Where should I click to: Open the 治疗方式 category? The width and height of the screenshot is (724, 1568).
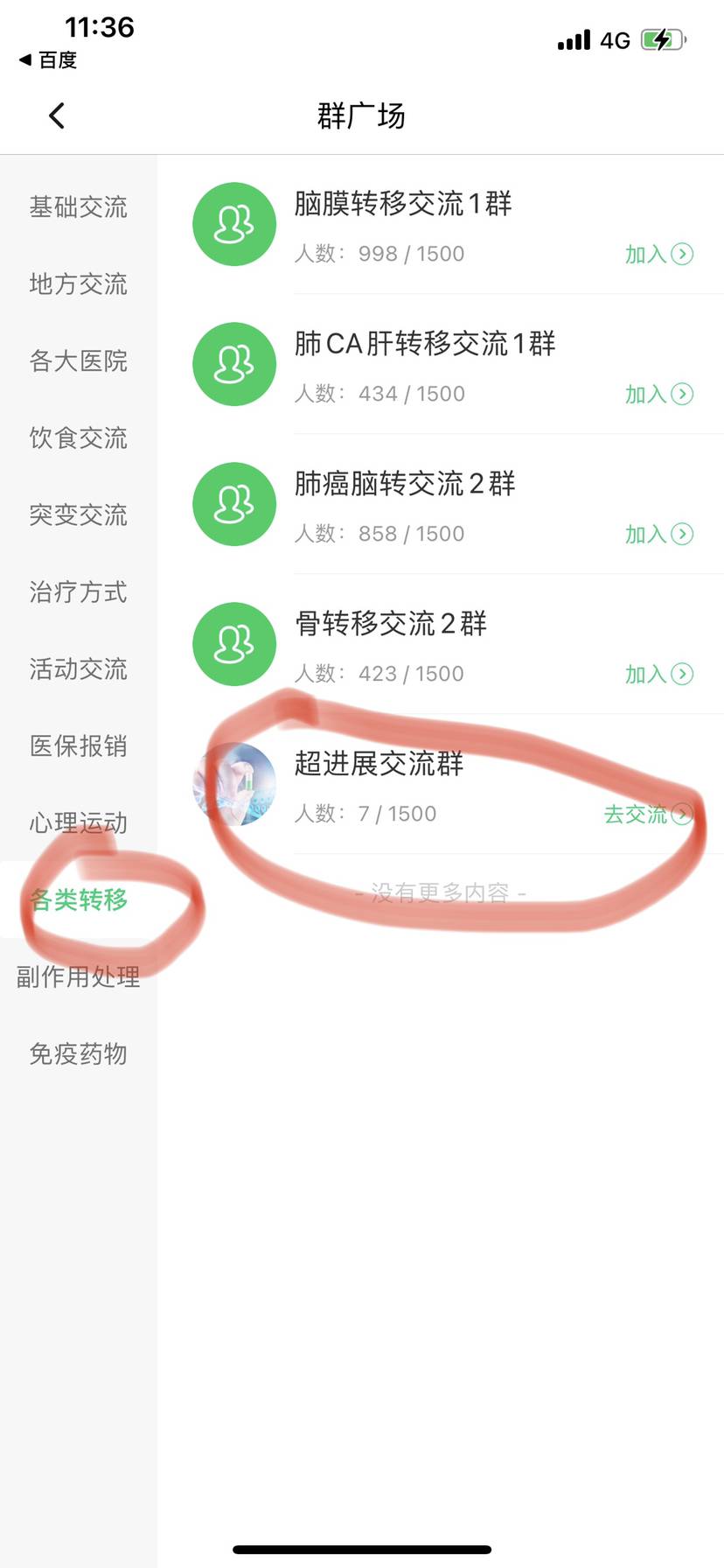click(78, 592)
